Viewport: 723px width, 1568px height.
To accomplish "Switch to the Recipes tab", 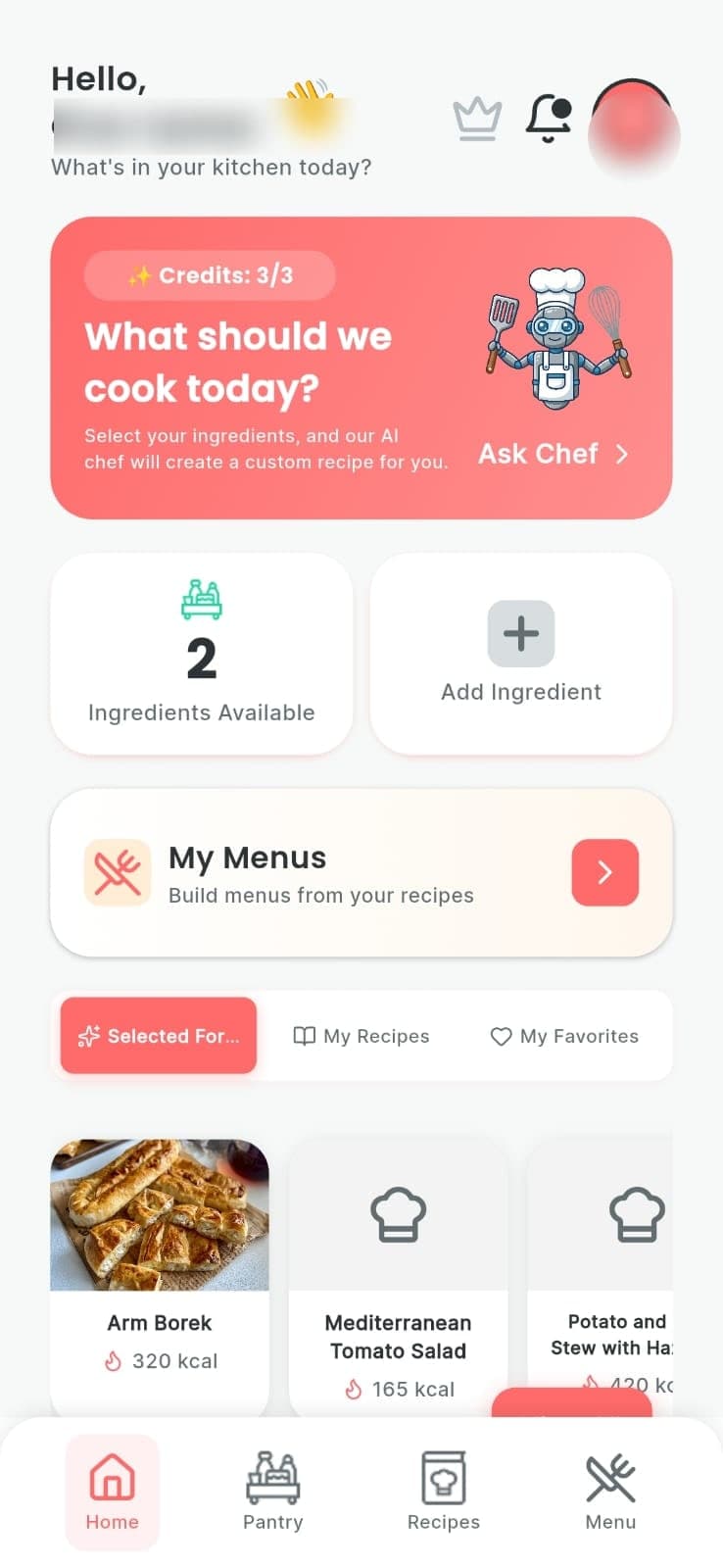I will pos(444,1492).
